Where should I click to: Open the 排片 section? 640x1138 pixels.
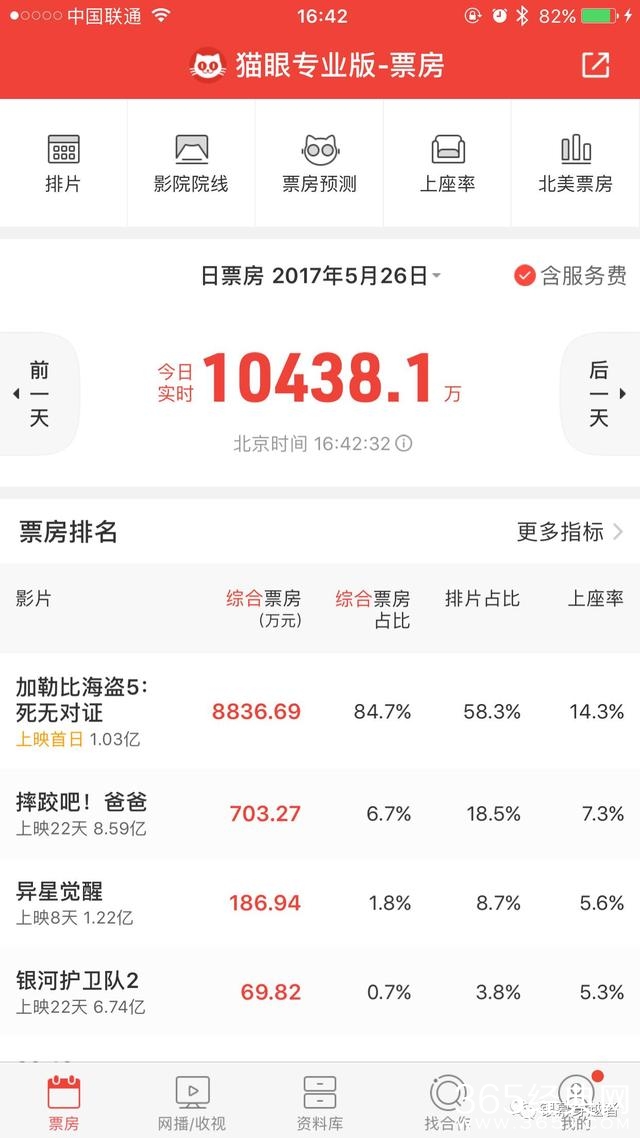coord(63,163)
